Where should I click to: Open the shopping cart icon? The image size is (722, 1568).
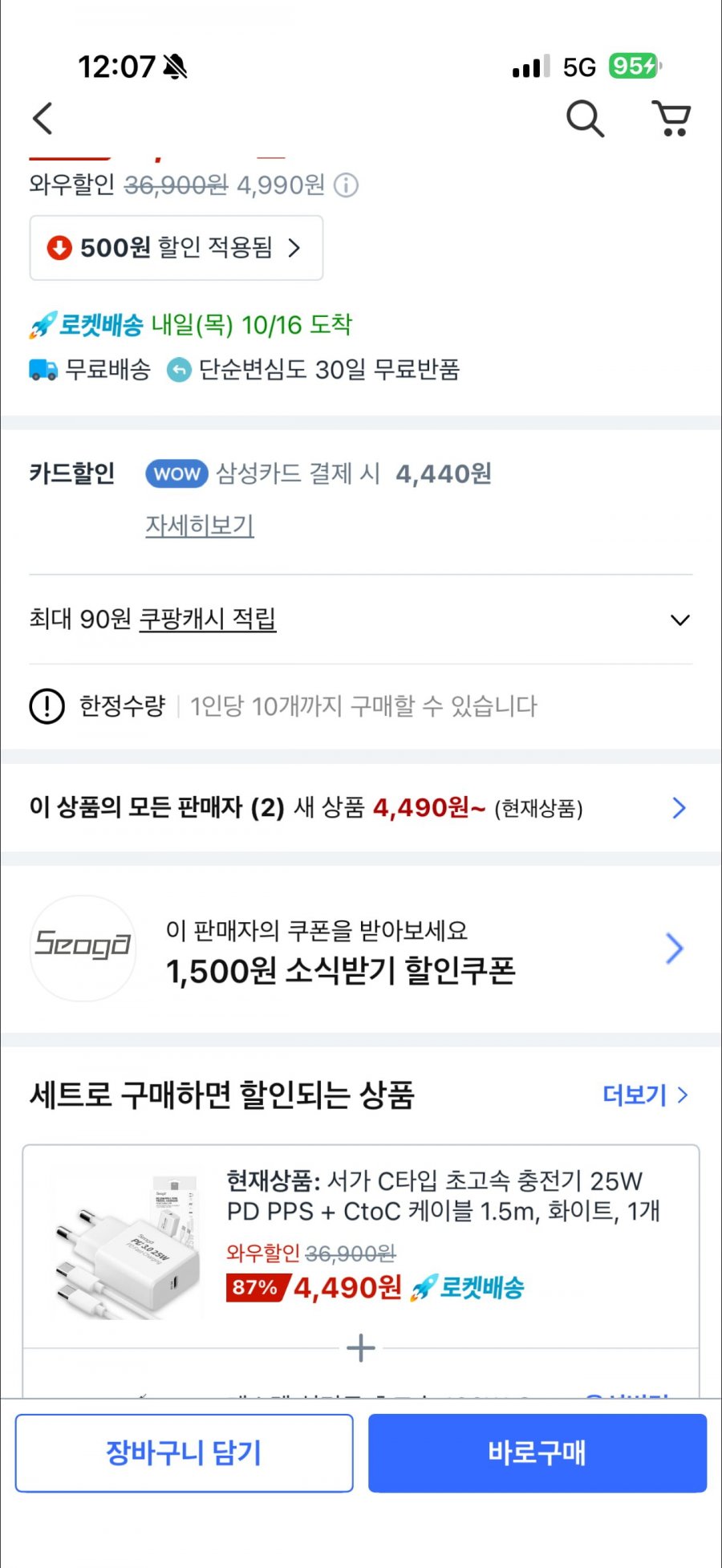[671, 119]
